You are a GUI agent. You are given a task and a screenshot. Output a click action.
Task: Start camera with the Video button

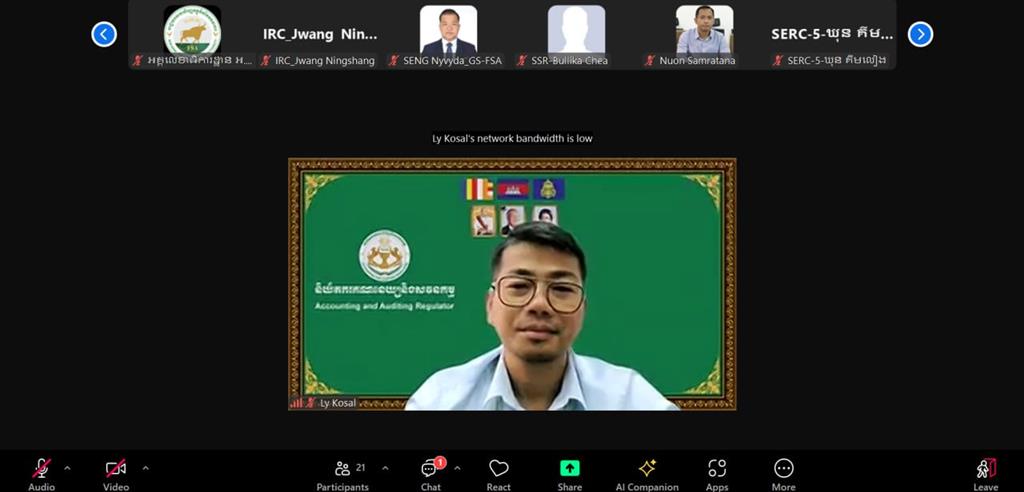point(116,472)
